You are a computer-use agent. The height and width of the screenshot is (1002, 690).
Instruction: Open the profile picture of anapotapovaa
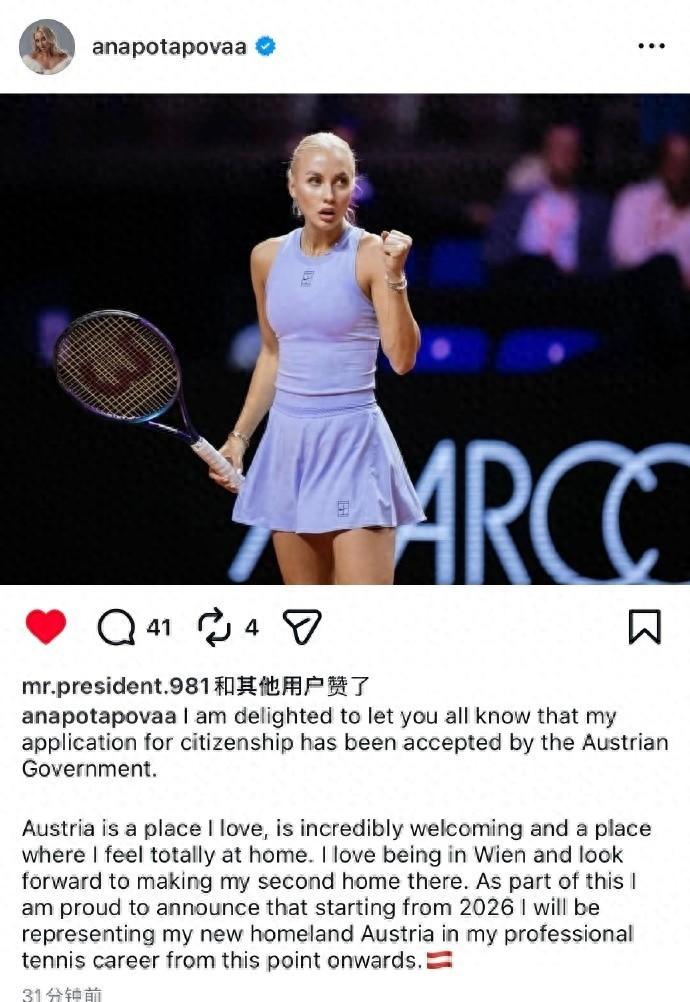coord(47,47)
